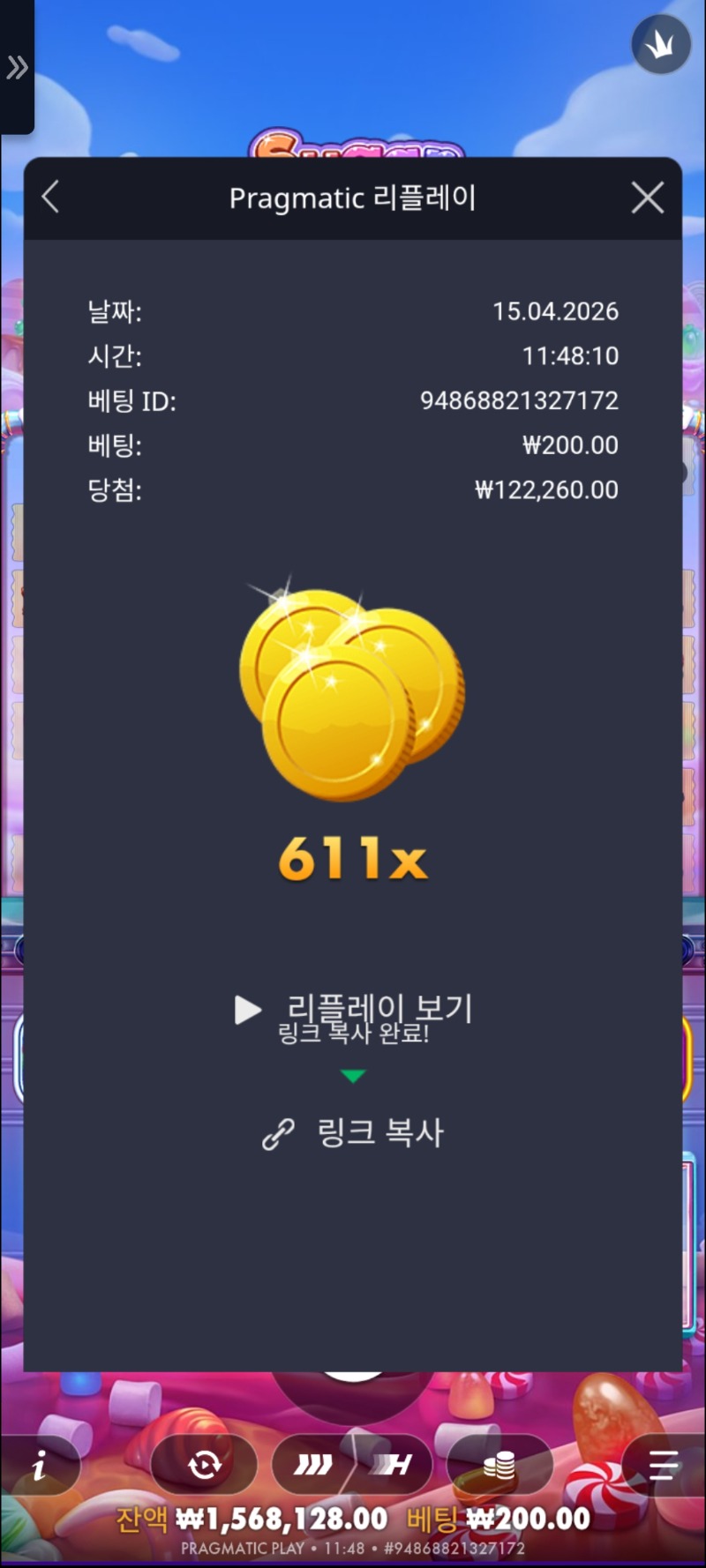This screenshot has height=1568, width=706.
Task: Open the game info button
Action: pos(39,1466)
